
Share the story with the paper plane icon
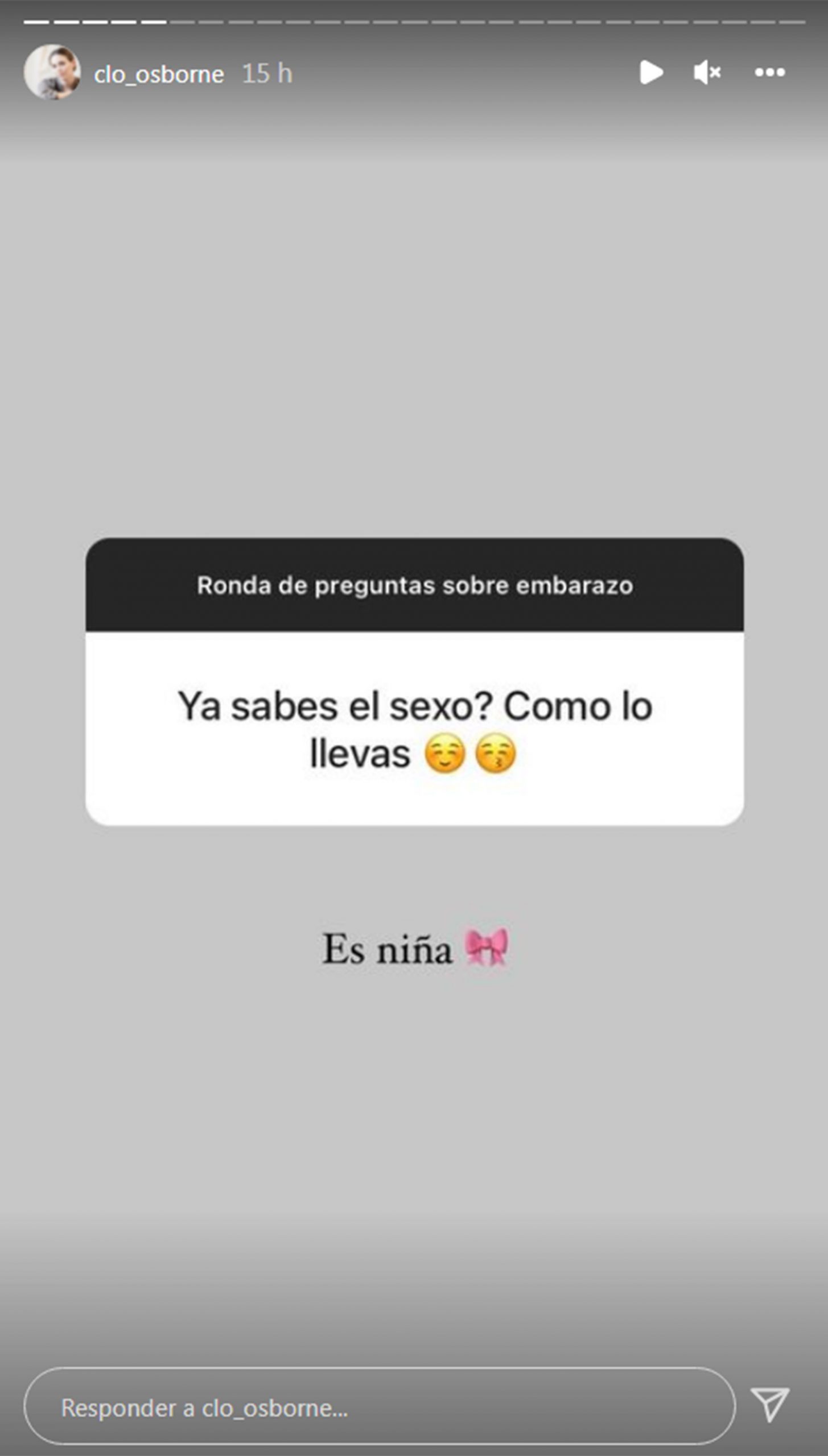click(770, 1405)
